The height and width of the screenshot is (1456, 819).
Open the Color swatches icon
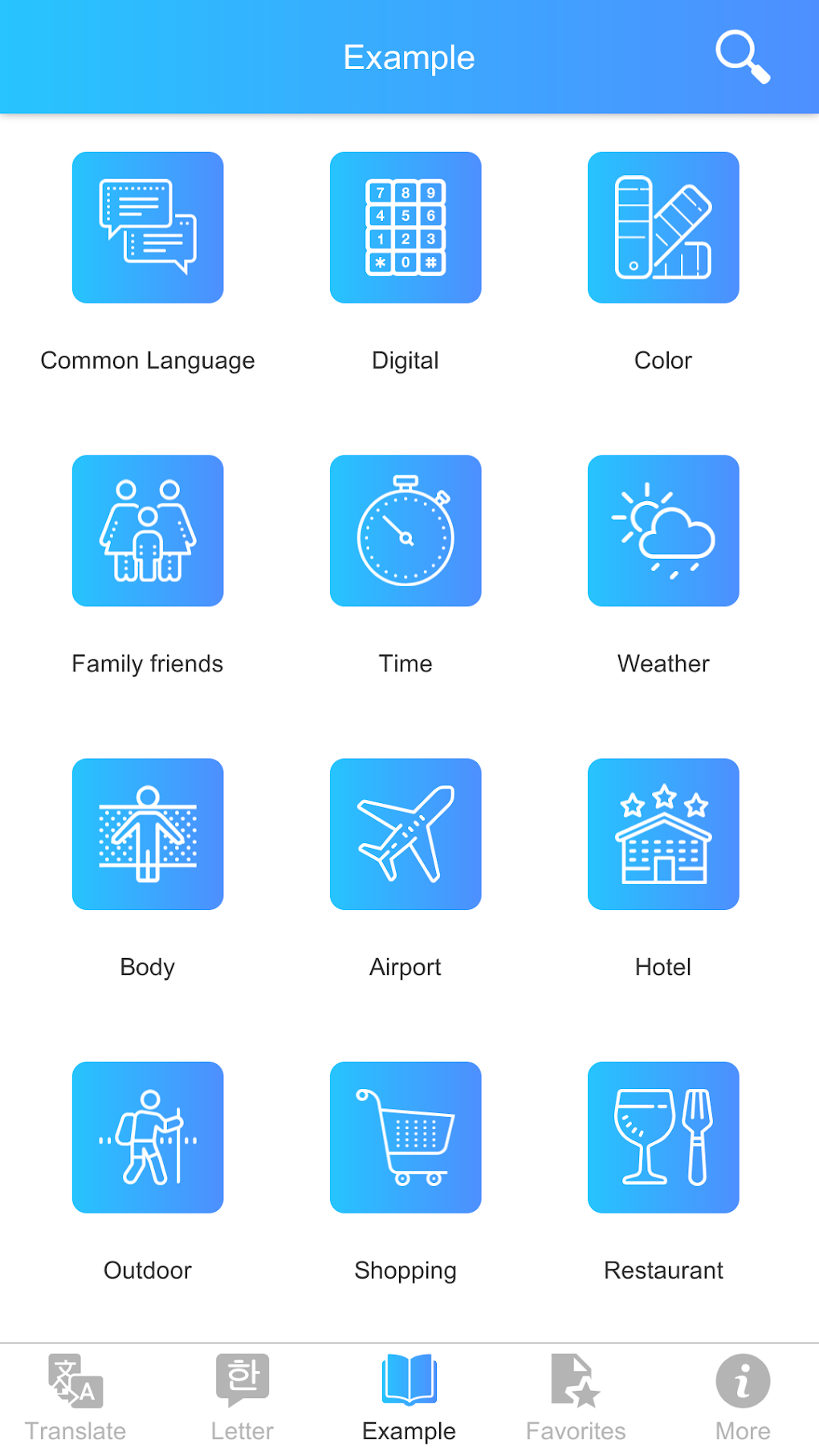(x=663, y=227)
